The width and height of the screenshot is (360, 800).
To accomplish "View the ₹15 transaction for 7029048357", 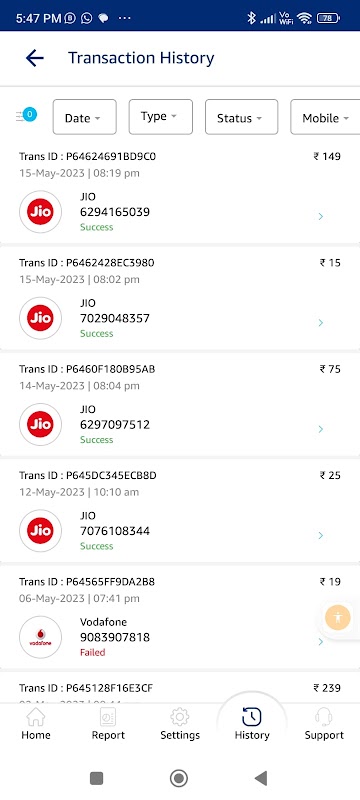I will [x=180, y=298].
